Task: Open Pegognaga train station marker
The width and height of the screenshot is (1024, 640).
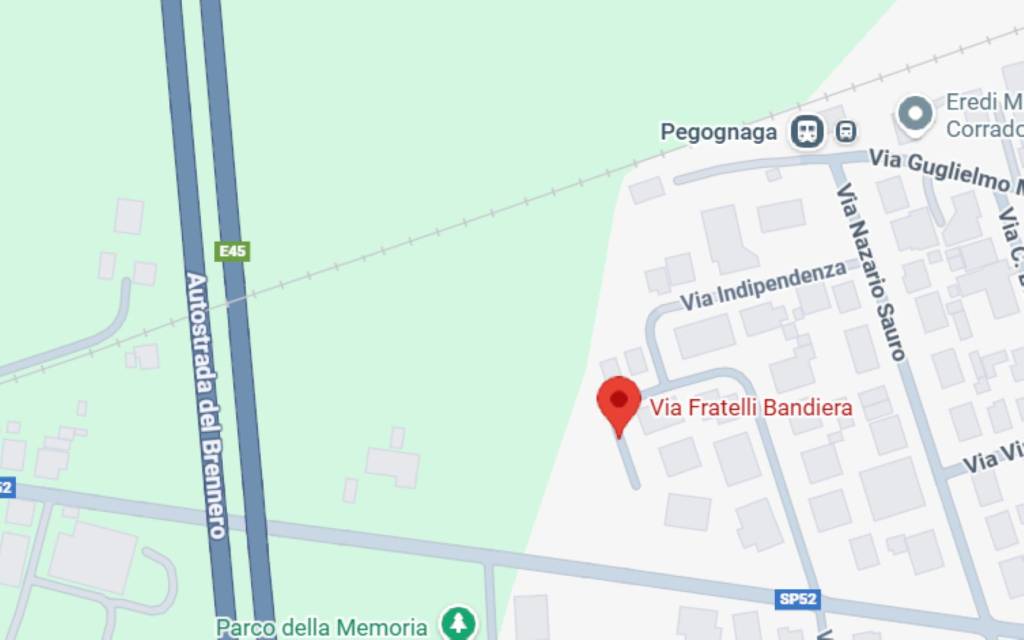Action: pyautogui.click(x=807, y=131)
